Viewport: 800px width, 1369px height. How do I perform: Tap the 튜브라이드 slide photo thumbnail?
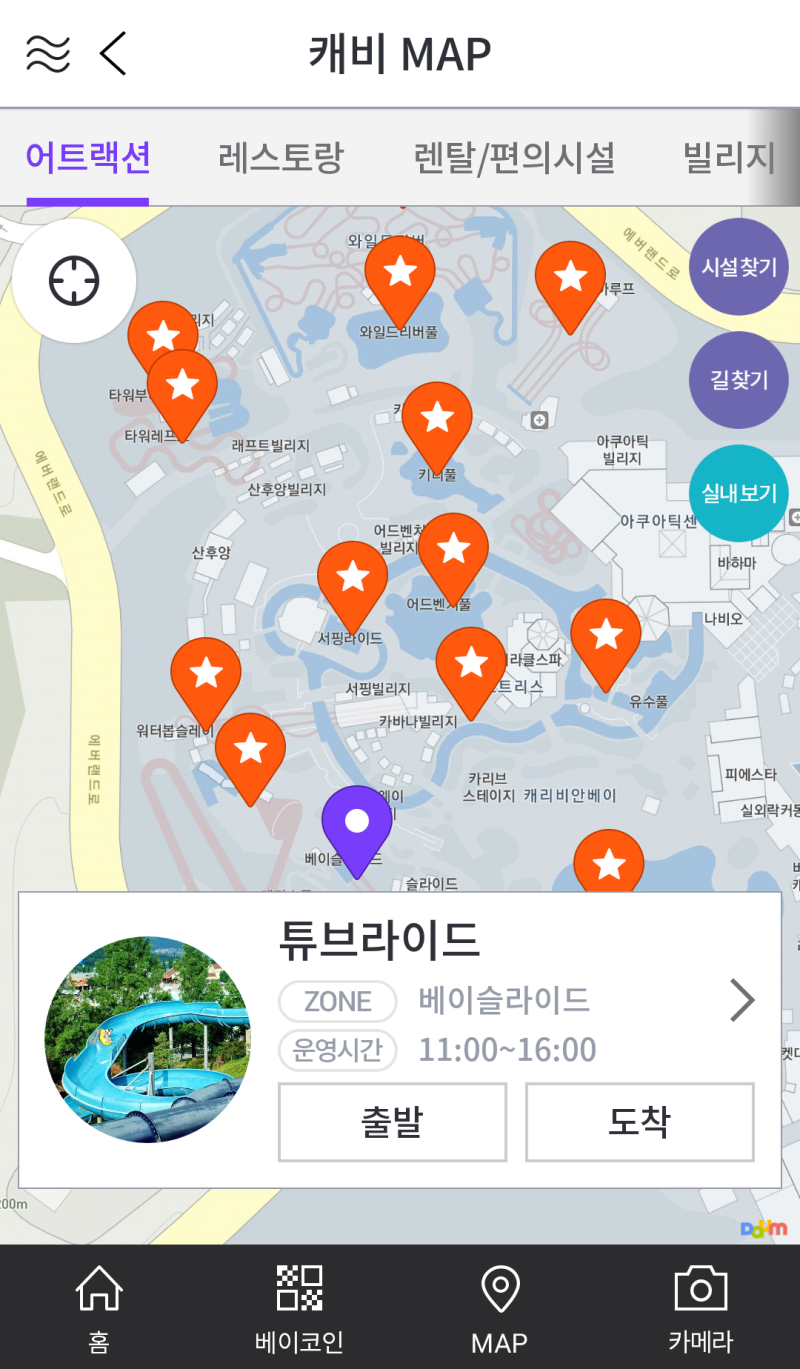click(x=148, y=1038)
